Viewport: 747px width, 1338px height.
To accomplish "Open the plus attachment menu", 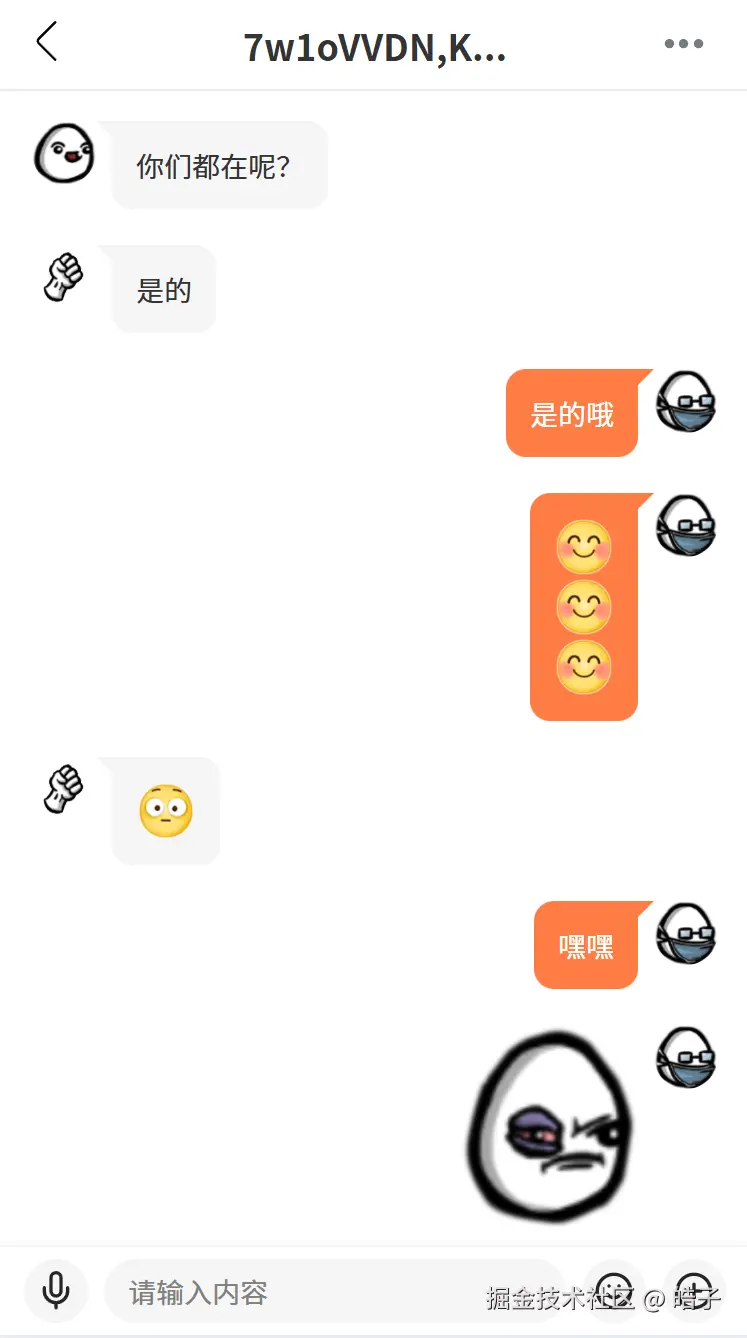I will (x=691, y=1291).
